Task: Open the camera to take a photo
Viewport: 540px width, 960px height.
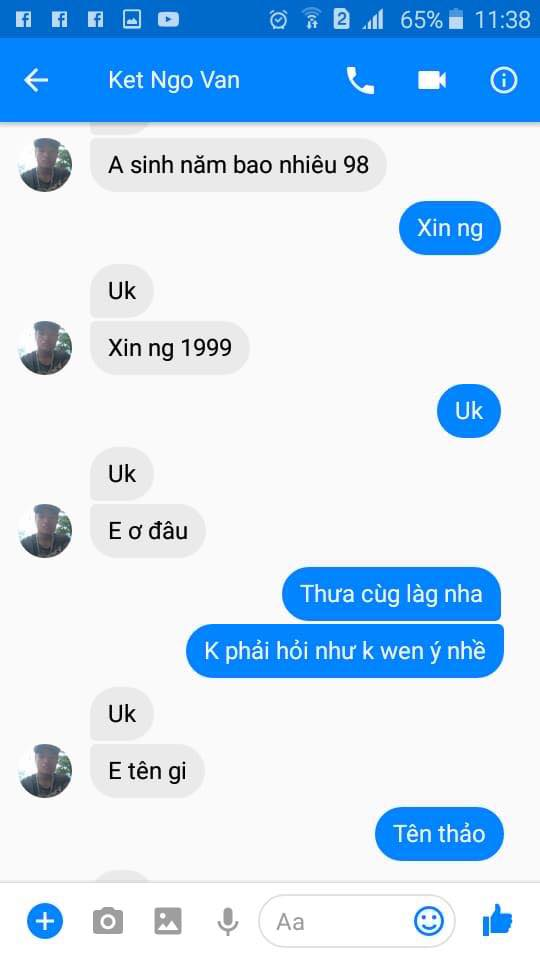Action: [108, 921]
